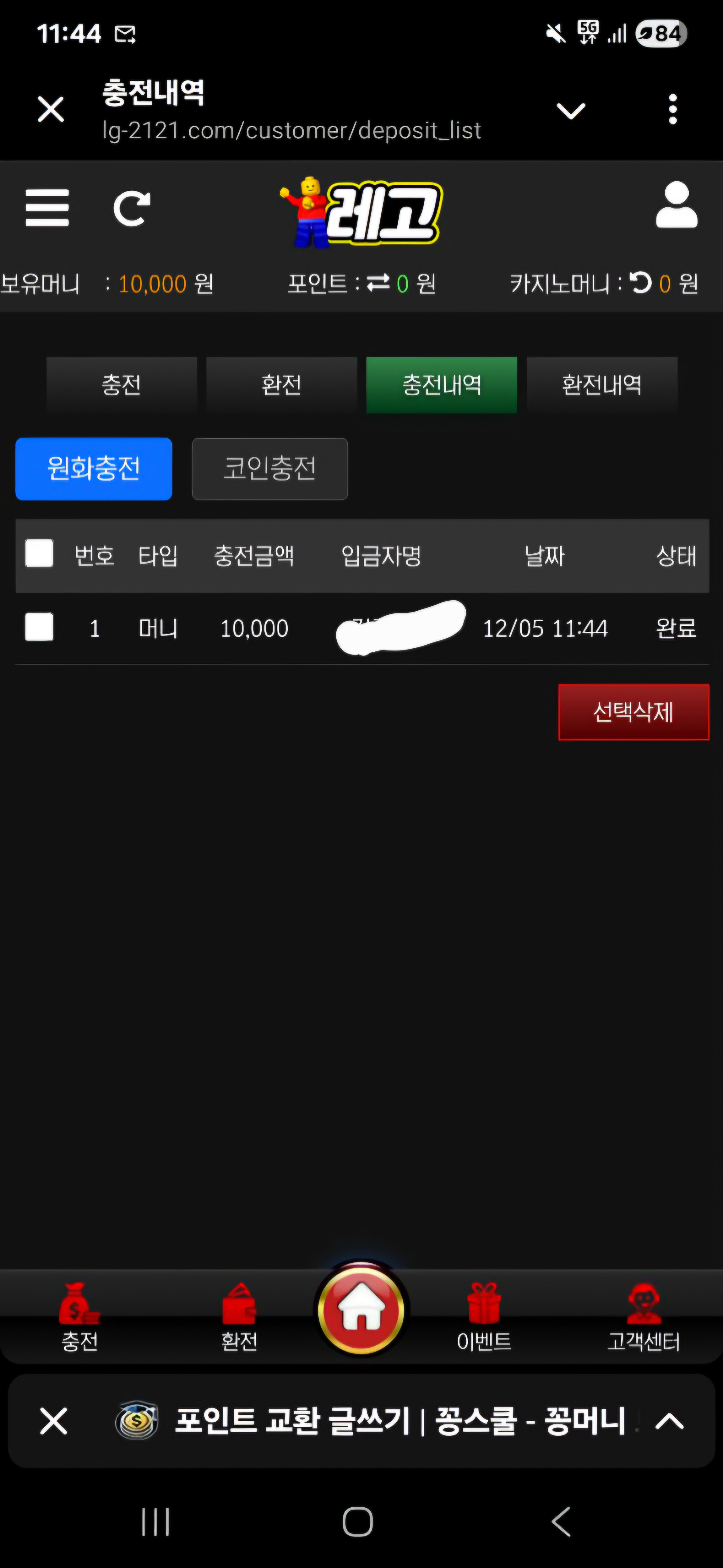The width and height of the screenshot is (723, 1568).
Task: Switch to the 코인충전 filter
Action: [270, 469]
